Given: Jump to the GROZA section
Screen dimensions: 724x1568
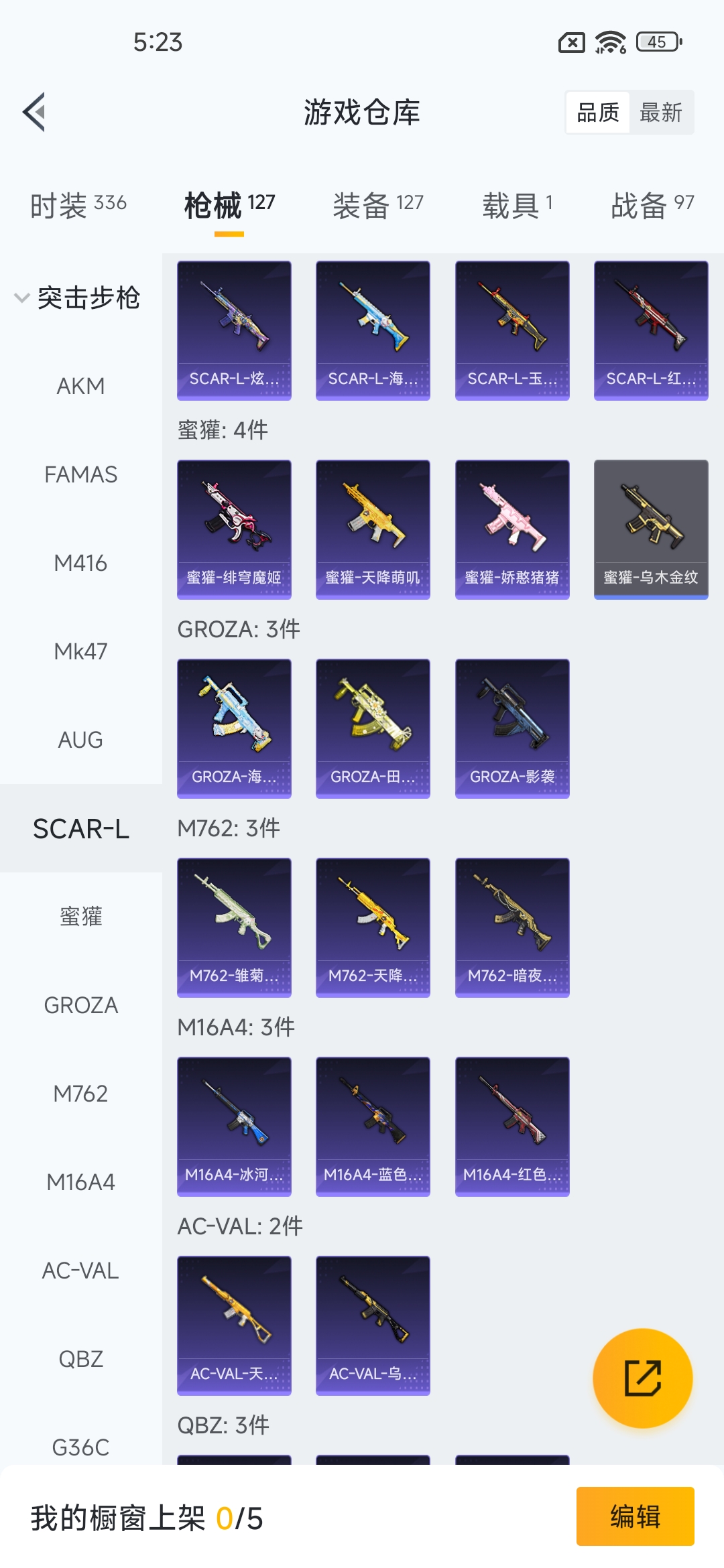Looking at the screenshot, I should point(80,1005).
